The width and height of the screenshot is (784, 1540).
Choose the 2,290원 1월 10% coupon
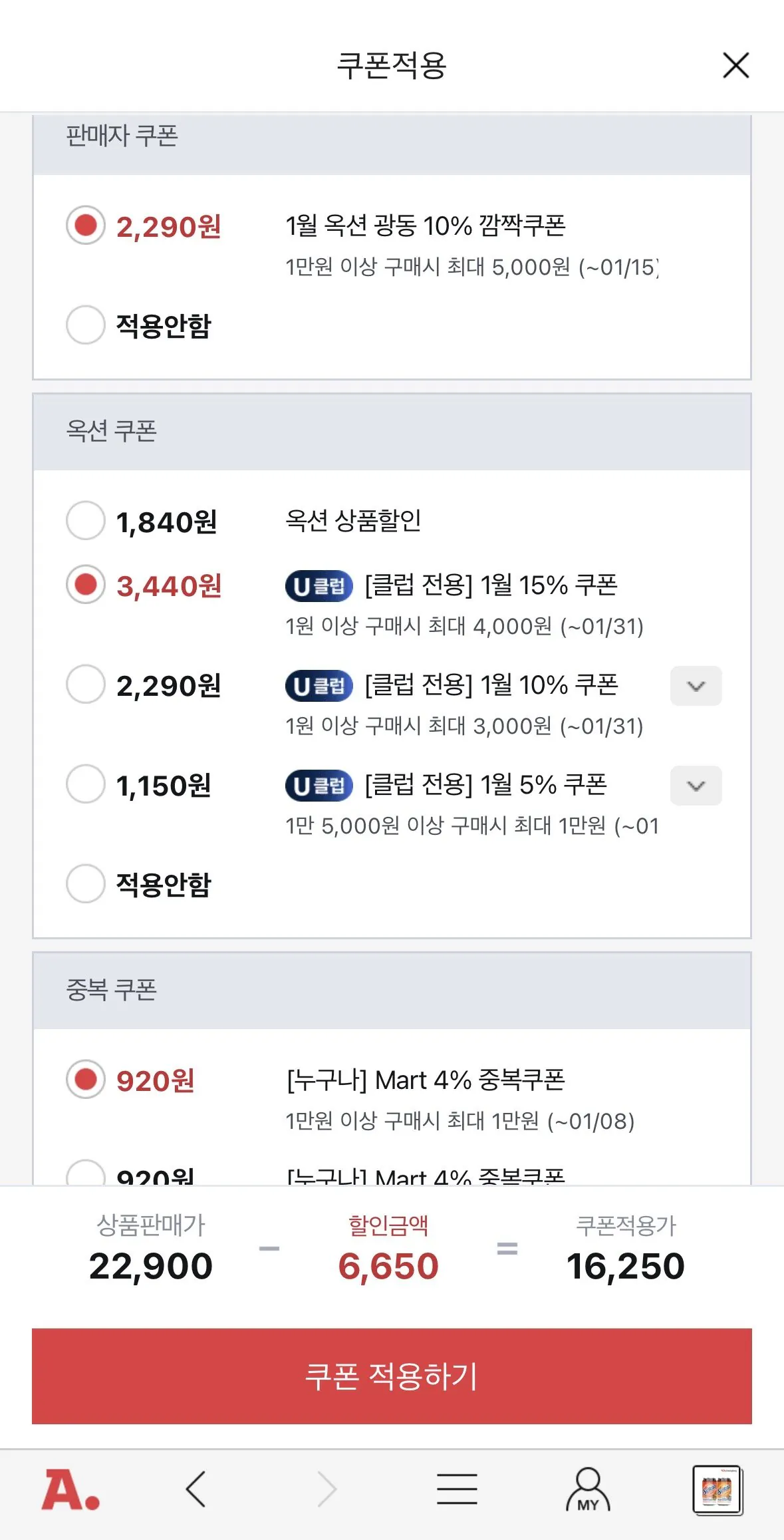click(x=86, y=686)
